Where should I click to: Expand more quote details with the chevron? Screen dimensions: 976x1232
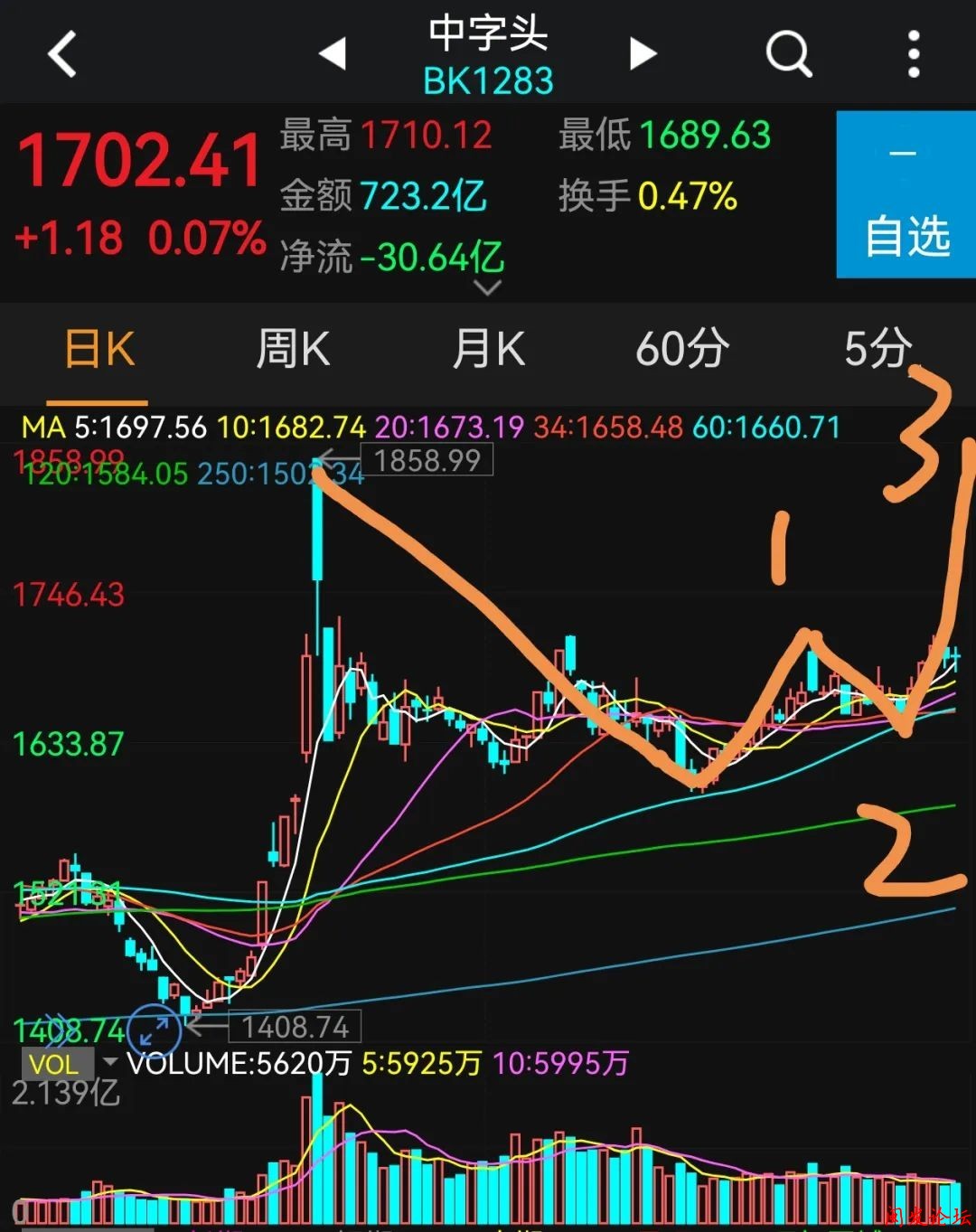487,288
